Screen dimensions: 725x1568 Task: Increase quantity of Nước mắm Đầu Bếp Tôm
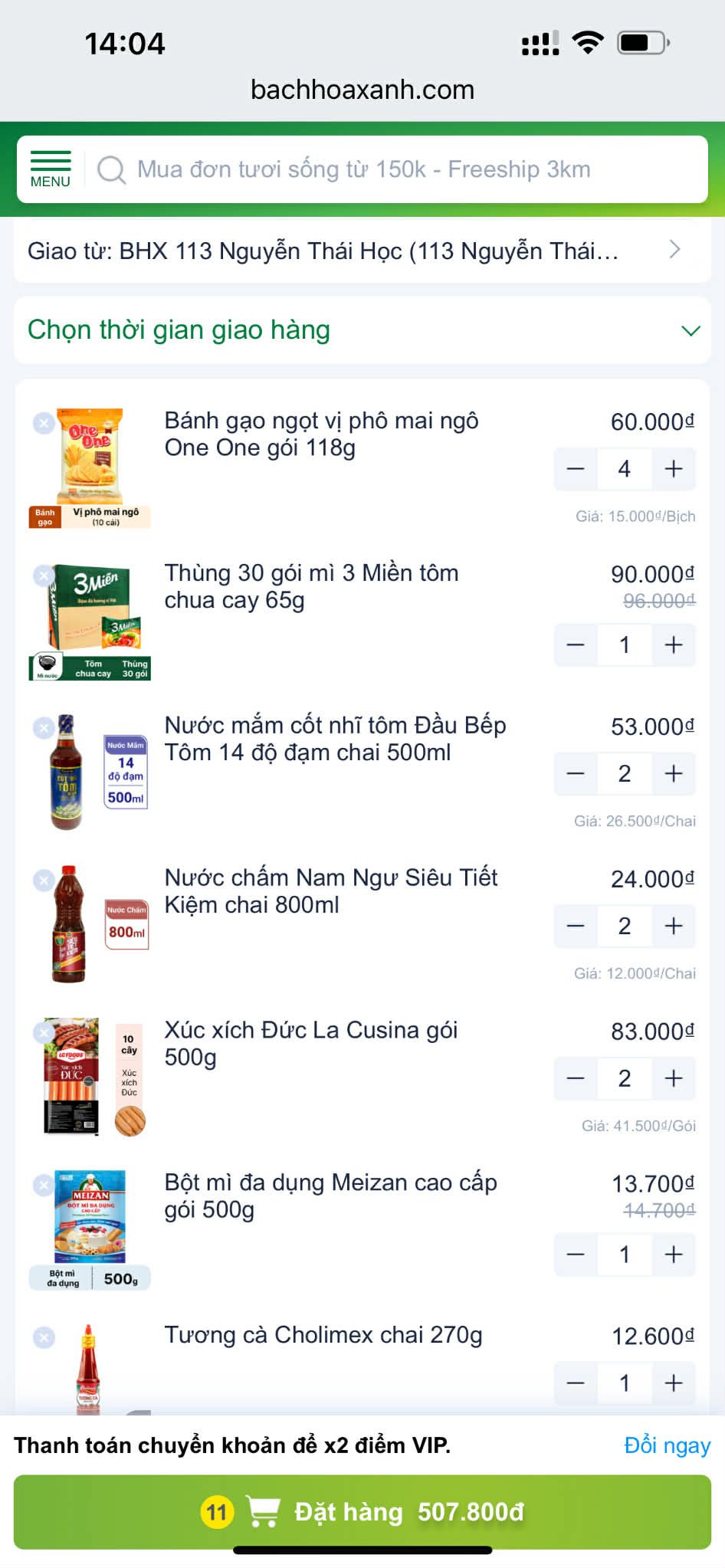coord(674,773)
